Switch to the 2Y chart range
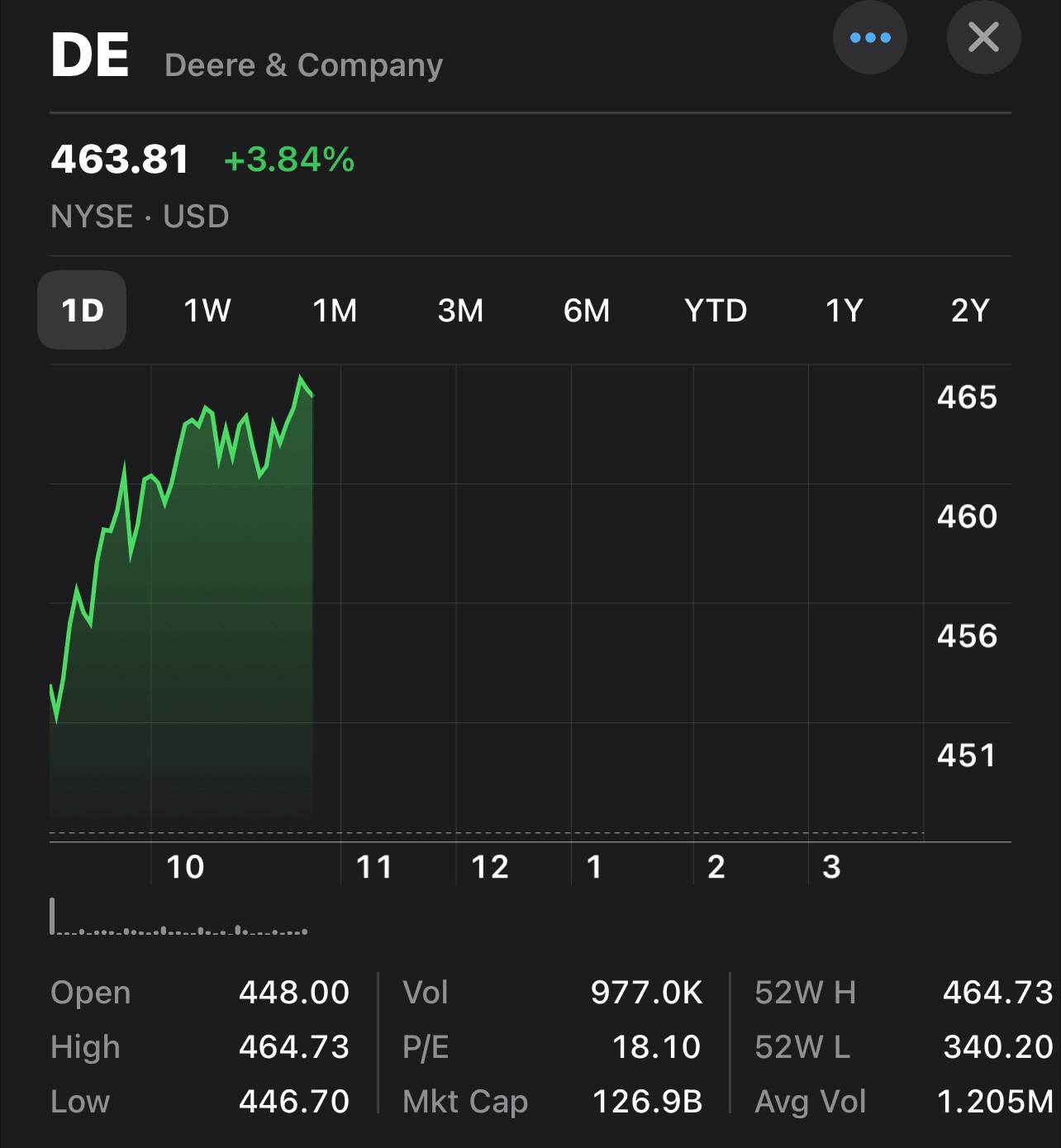1061x1148 pixels. pyautogui.click(x=970, y=311)
